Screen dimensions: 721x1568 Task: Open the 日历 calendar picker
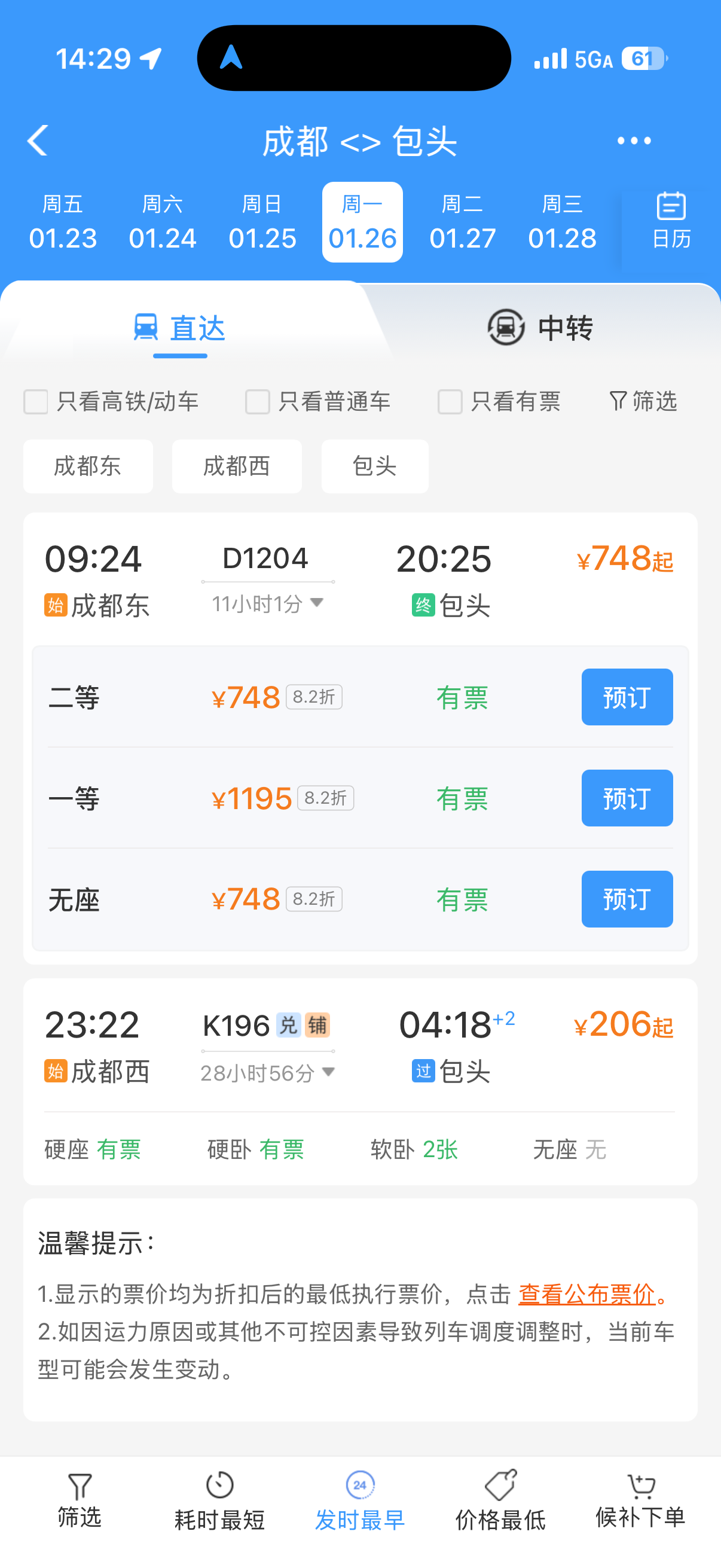click(671, 221)
